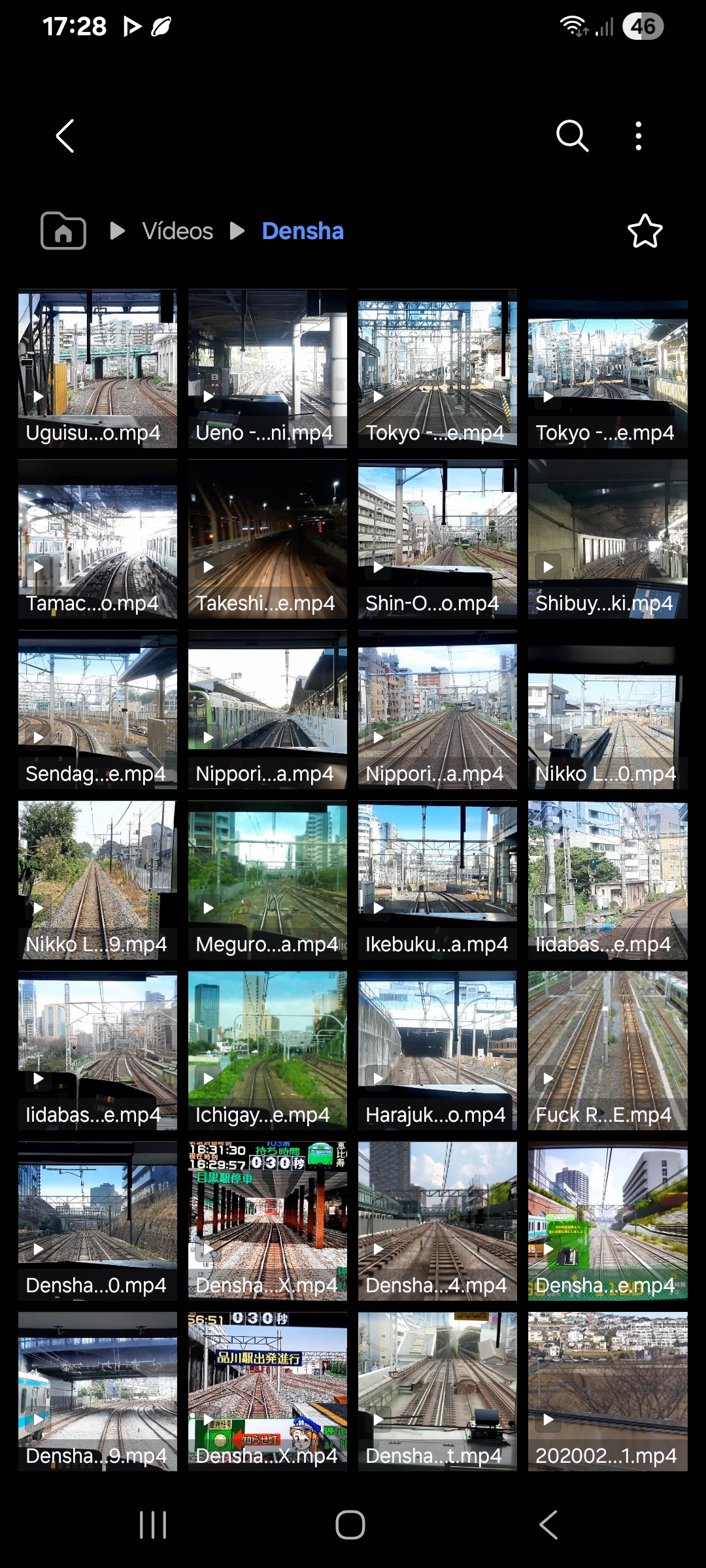Open the Takeshi...e.mp4 video

coord(267,539)
